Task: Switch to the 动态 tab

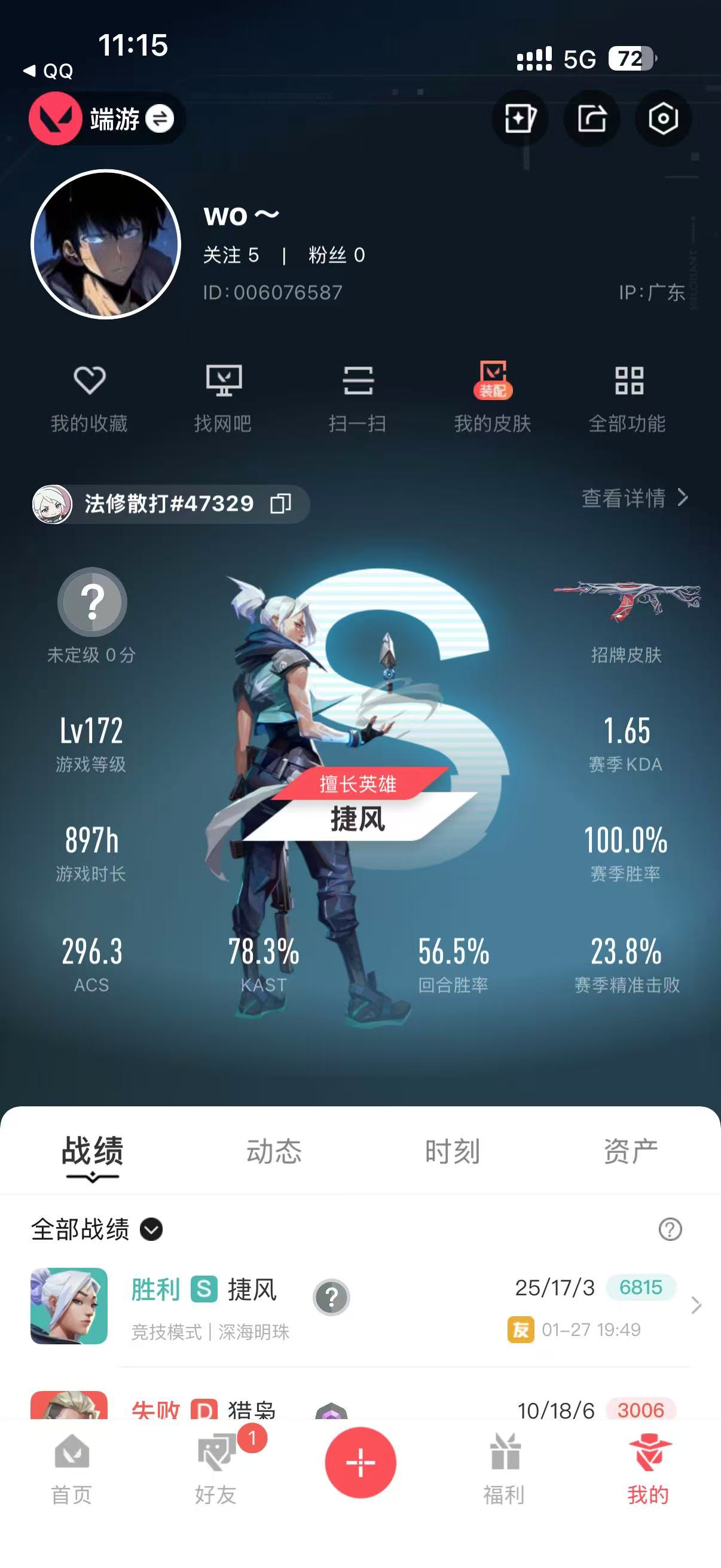Action: 274,1151
